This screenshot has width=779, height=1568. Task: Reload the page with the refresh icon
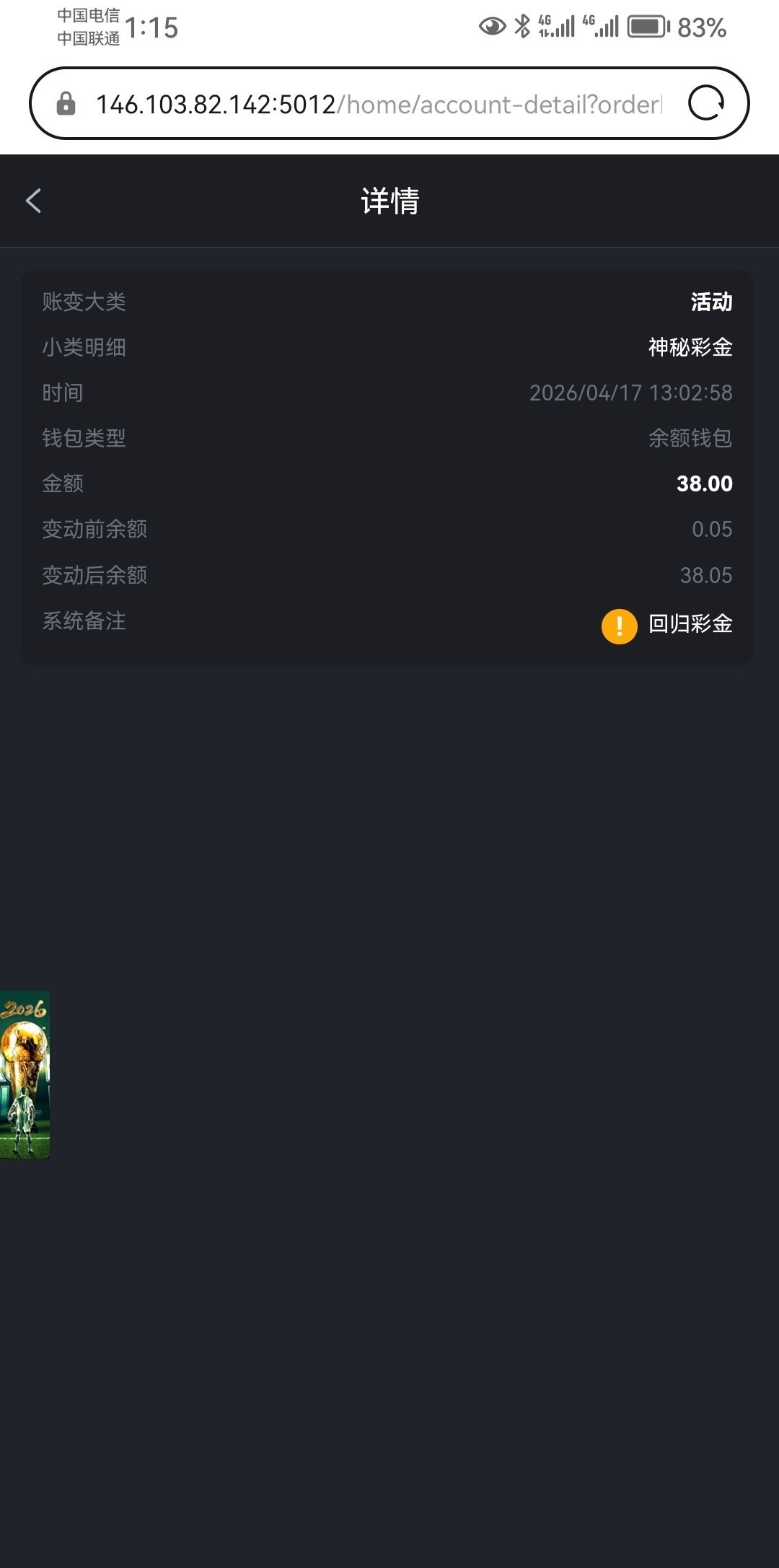tap(705, 103)
